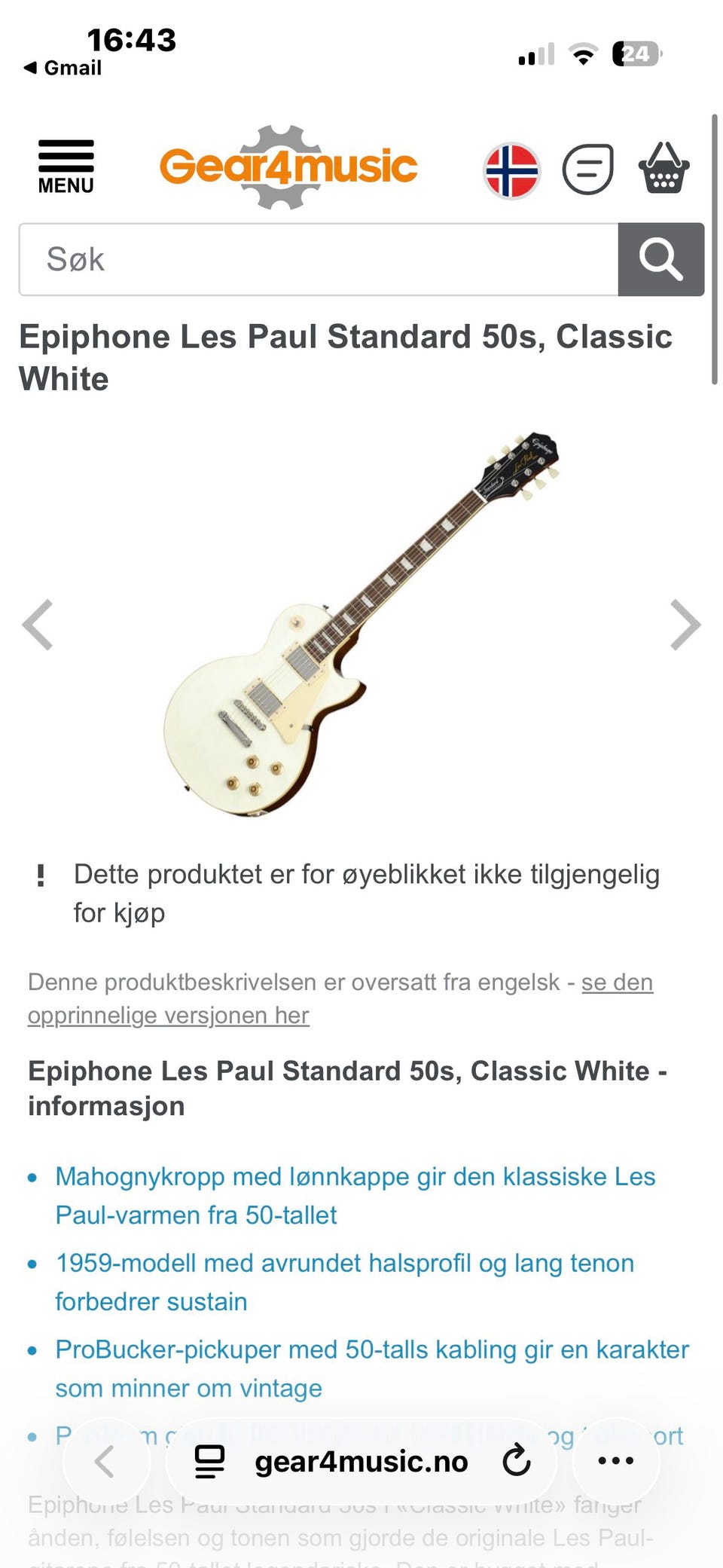
Task: Reload the gear4music.no page
Action: (x=517, y=1460)
